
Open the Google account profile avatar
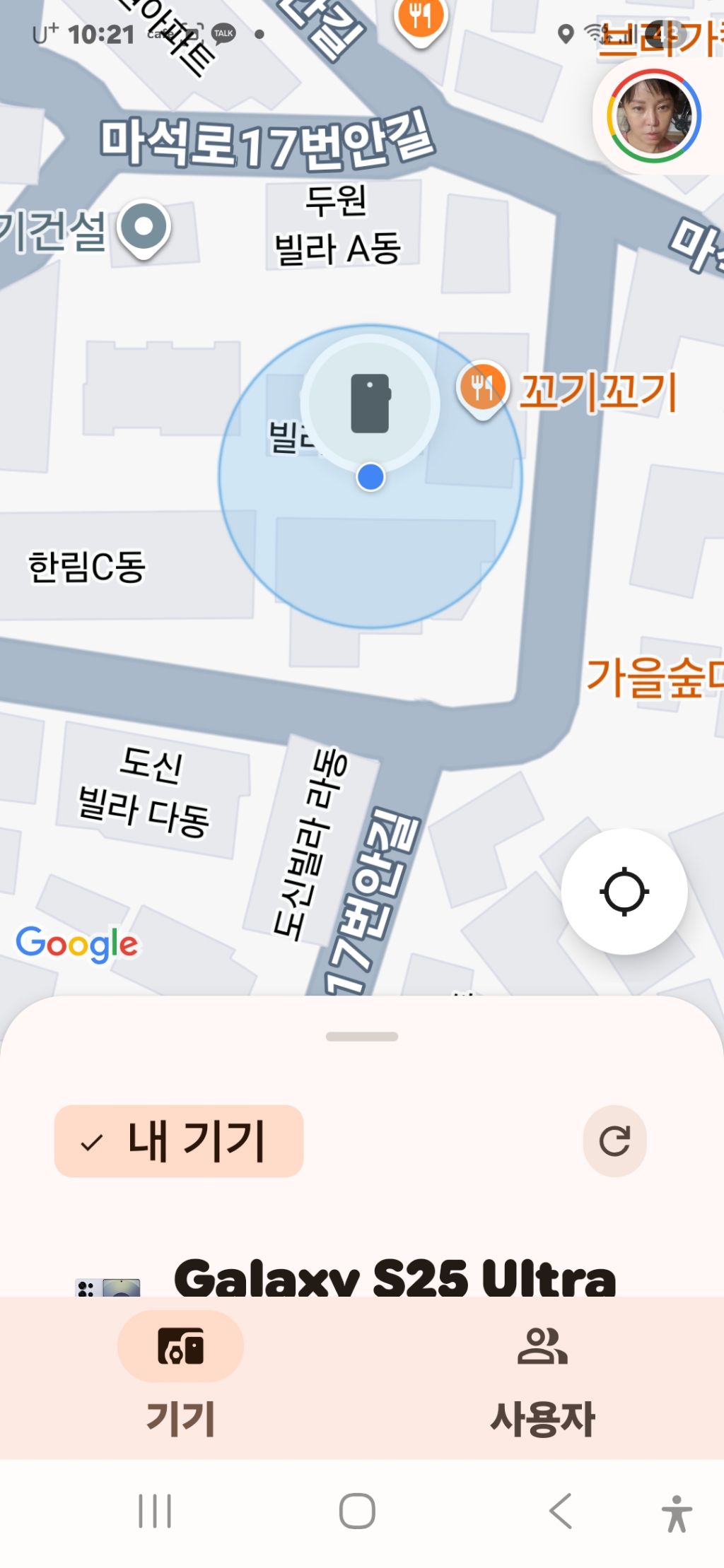[x=654, y=116]
